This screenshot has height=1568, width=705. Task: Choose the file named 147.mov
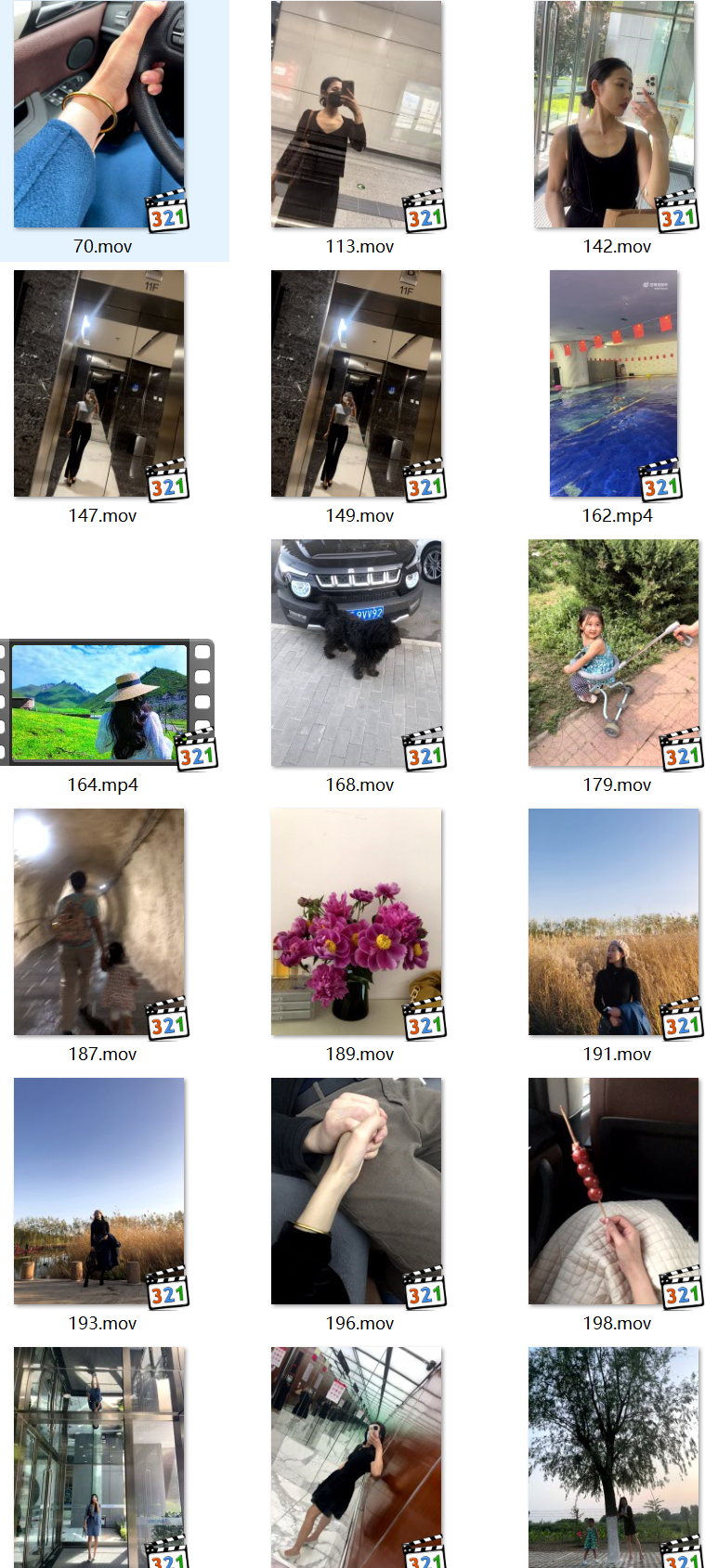(99, 383)
